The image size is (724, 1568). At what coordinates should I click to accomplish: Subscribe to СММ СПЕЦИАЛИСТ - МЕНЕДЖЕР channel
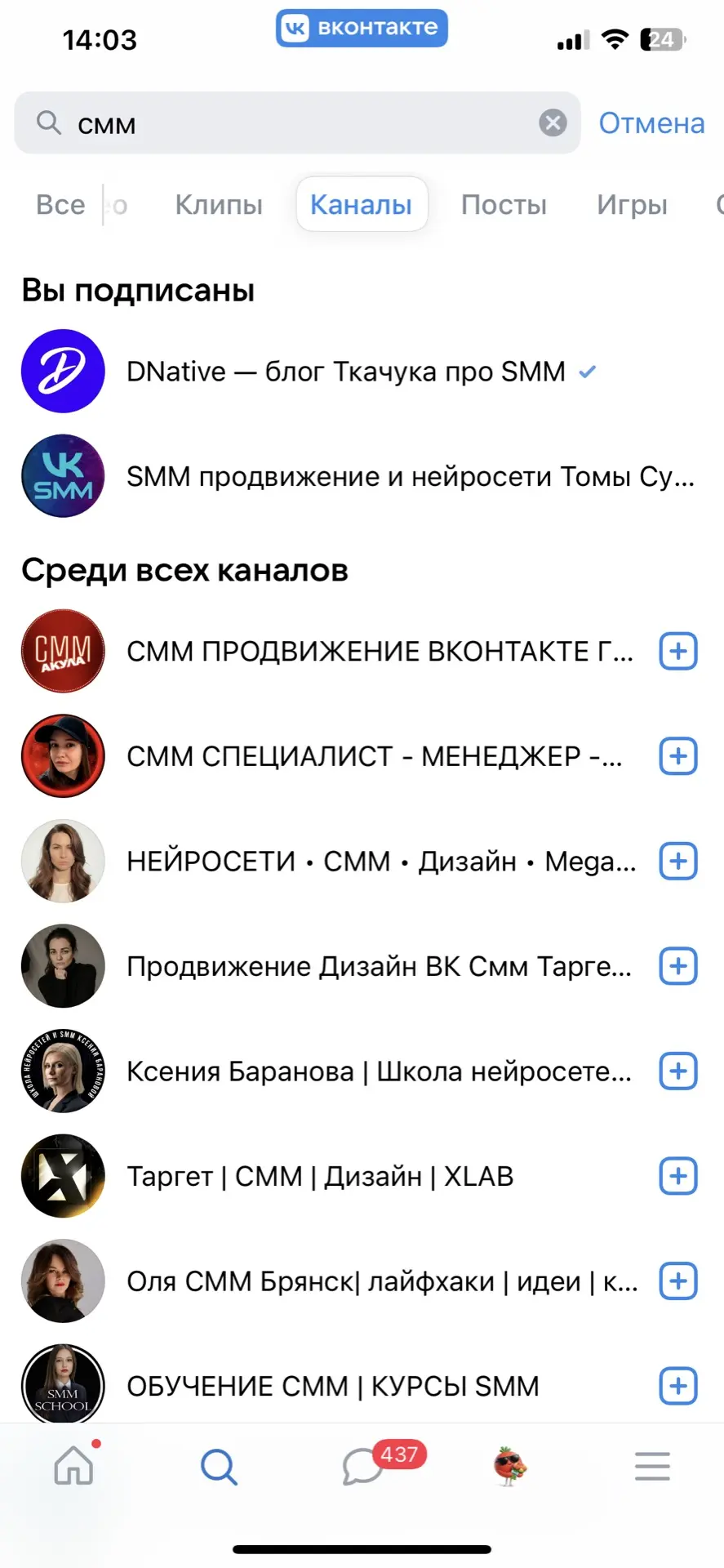tap(677, 756)
